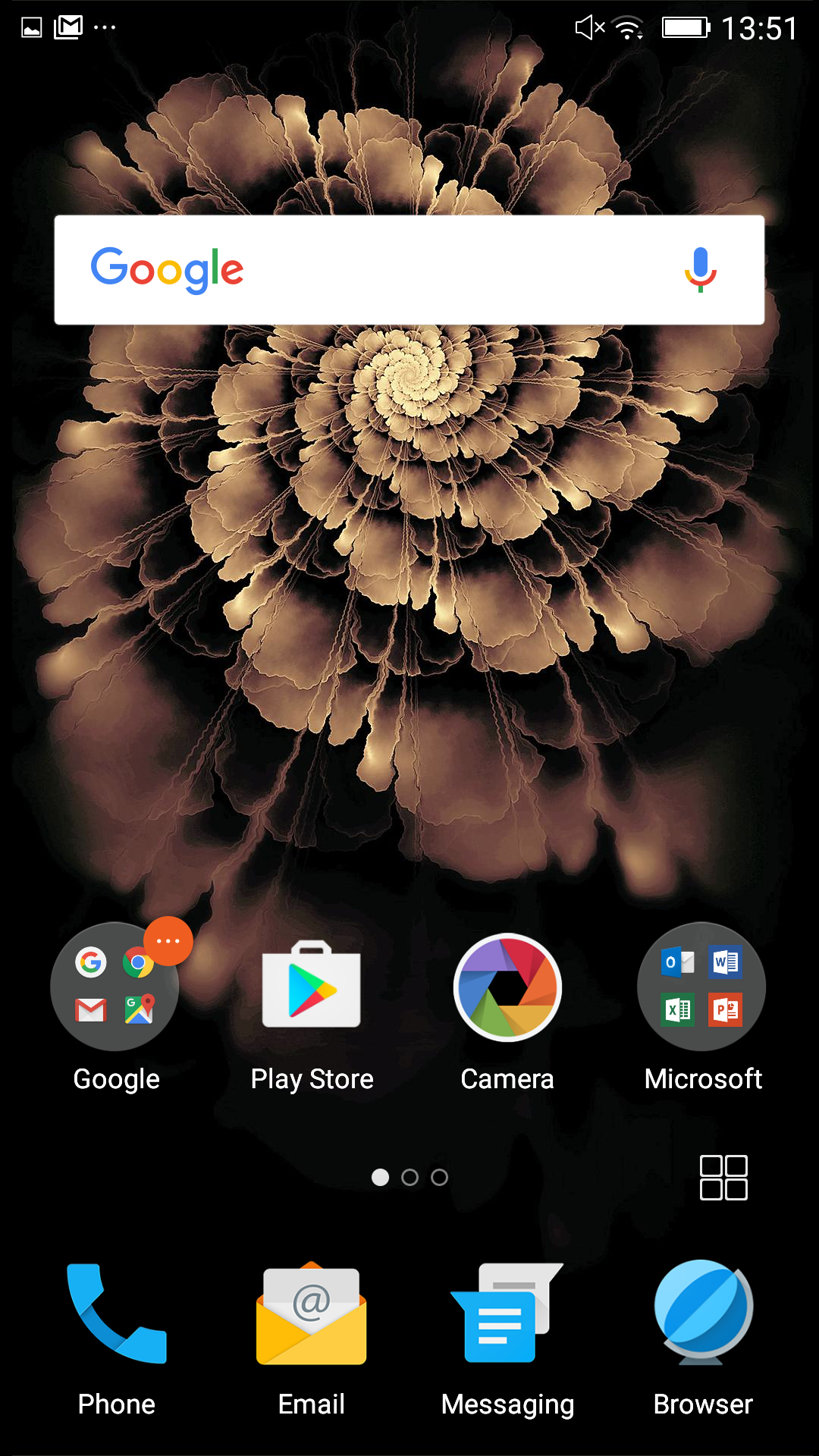The image size is (819, 1456).
Task: Open the Camera app
Action: point(507,987)
